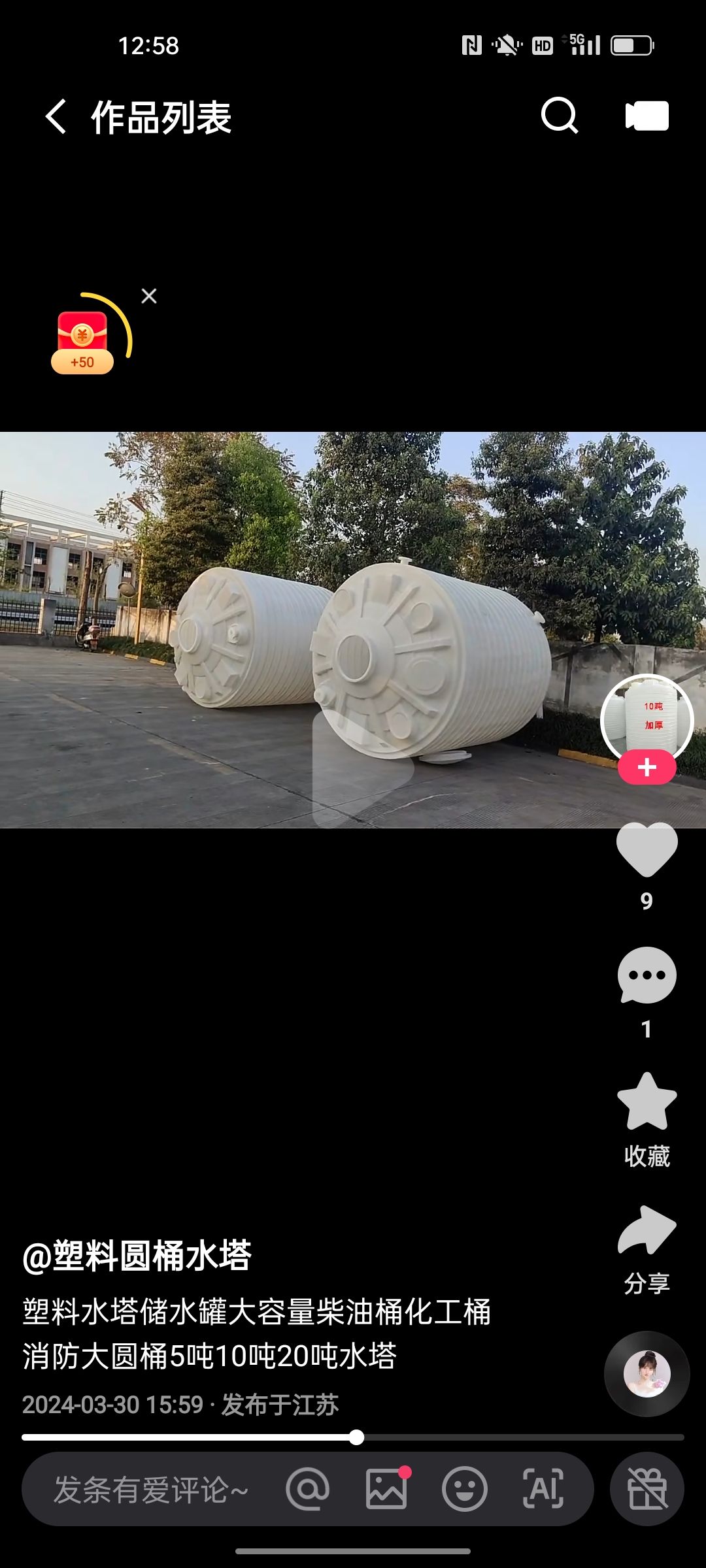Attach an image to the comment
Screen dimensions: 706x1568
tap(386, 1490)
